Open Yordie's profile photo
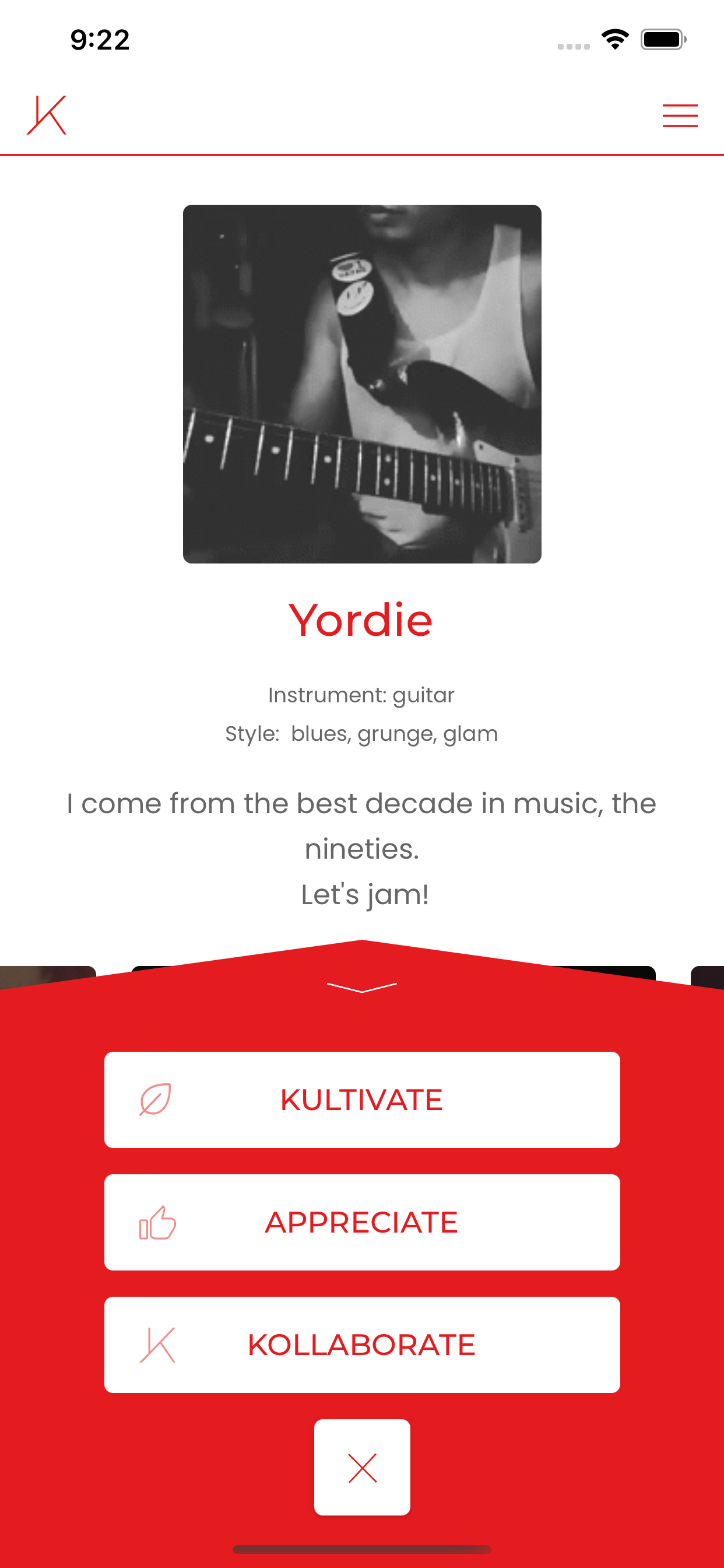This screenshot has height=1568, width=724. point(362,383)
